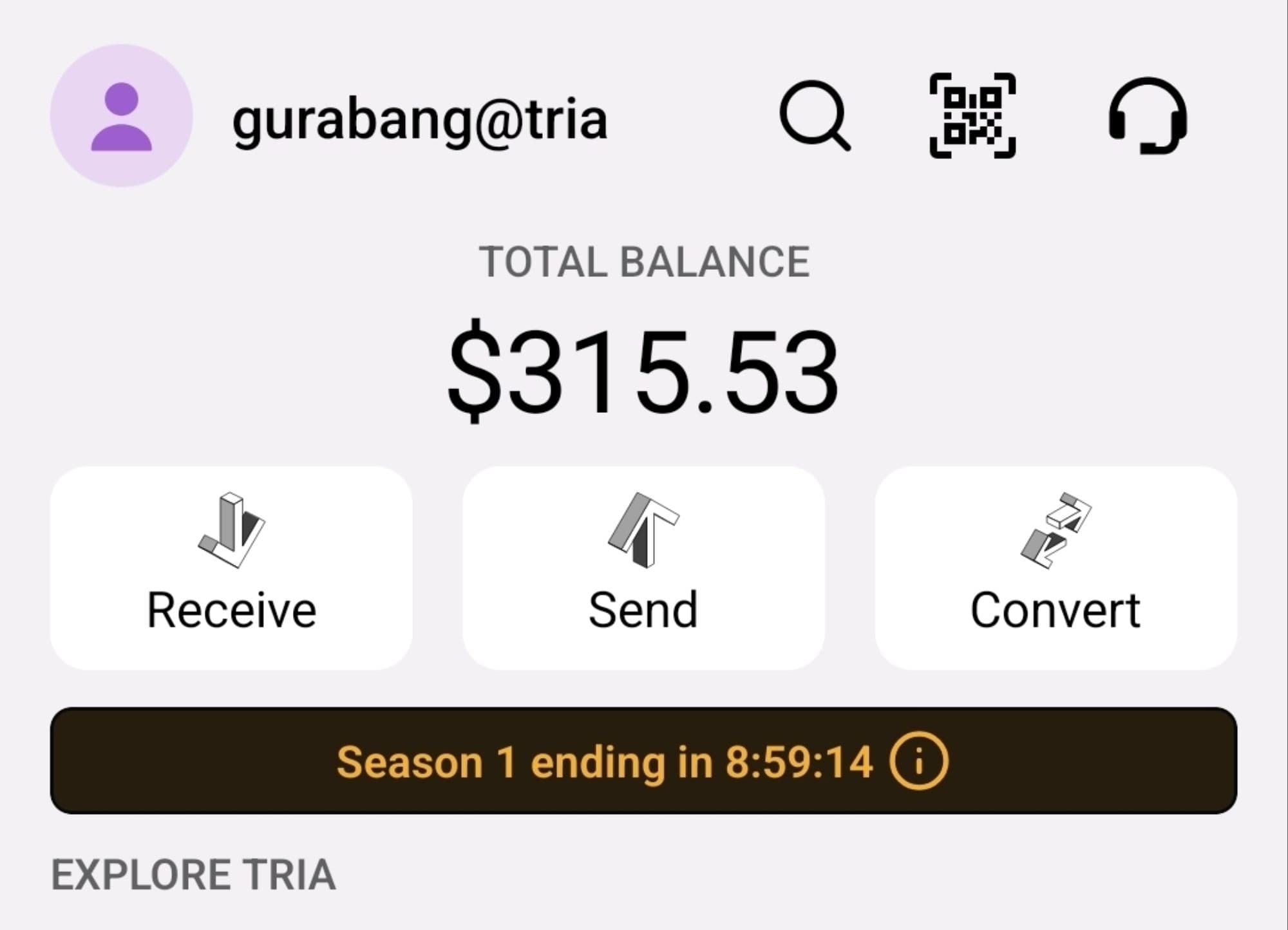Screen dimensions: 1288x930
Task: Open the Season 1 ending banner
Action: click(x=643, y=761)
